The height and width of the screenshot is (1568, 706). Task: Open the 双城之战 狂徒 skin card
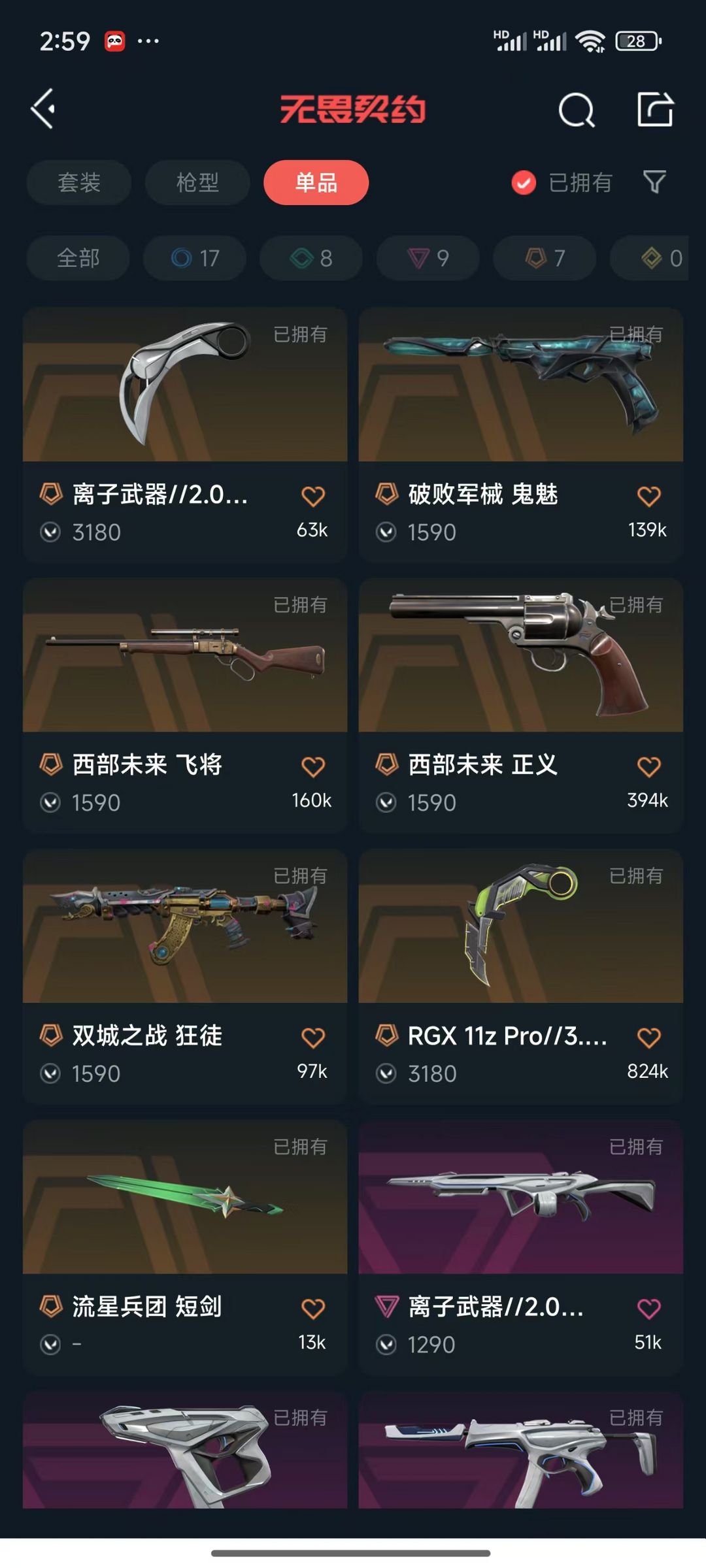(x=185, y=976)
